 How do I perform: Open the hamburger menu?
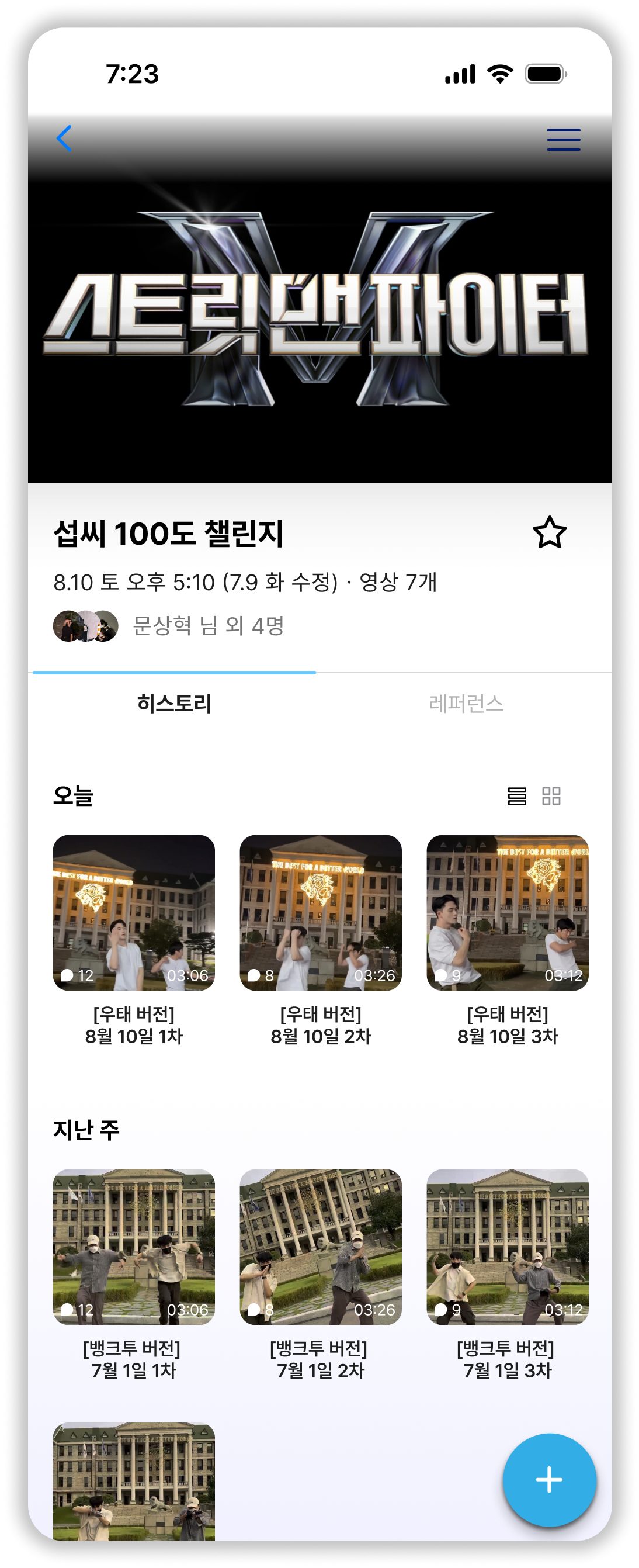[563, 140]
